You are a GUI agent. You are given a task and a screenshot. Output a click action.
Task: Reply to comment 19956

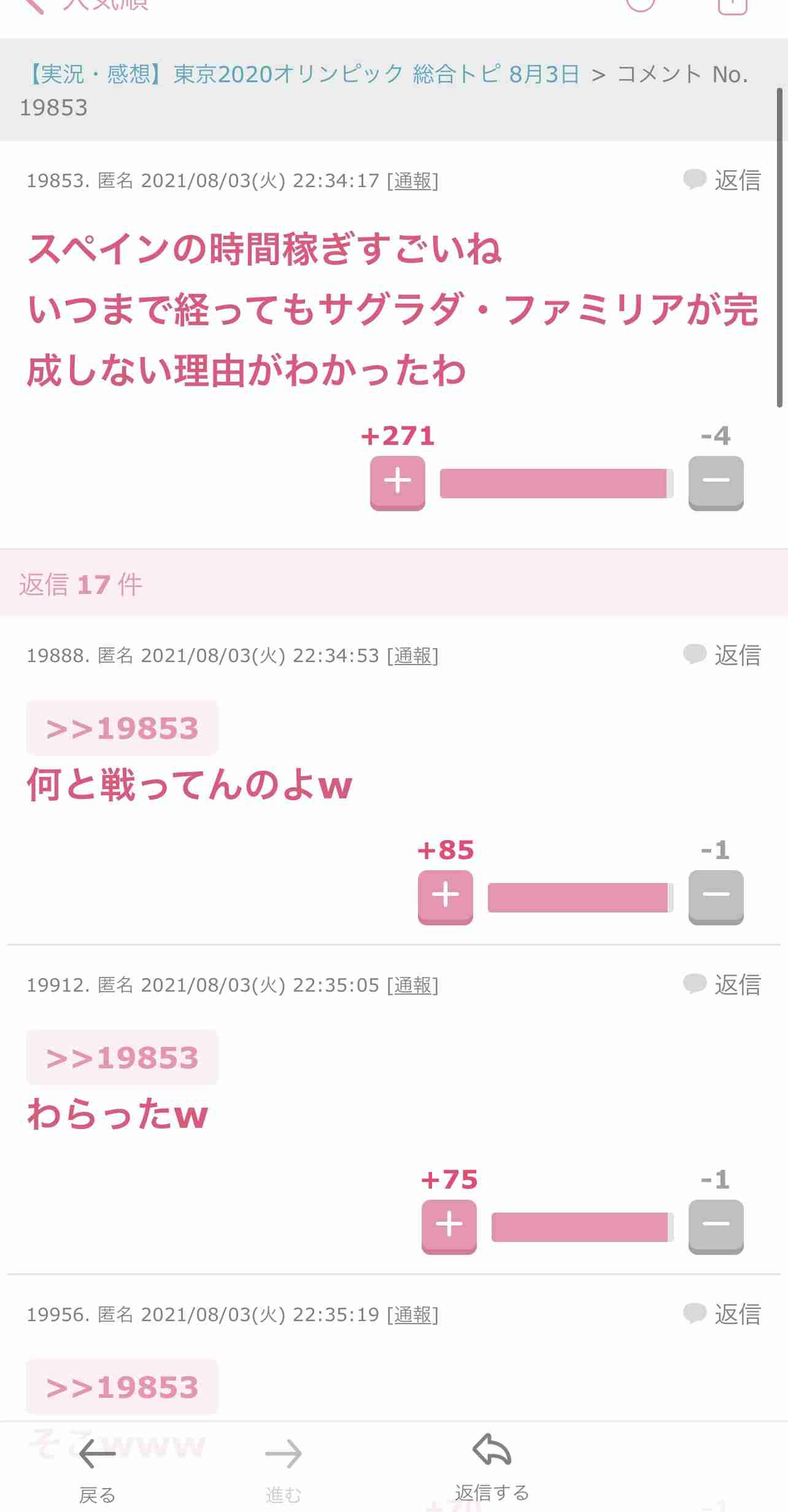tap(722, 1314)
